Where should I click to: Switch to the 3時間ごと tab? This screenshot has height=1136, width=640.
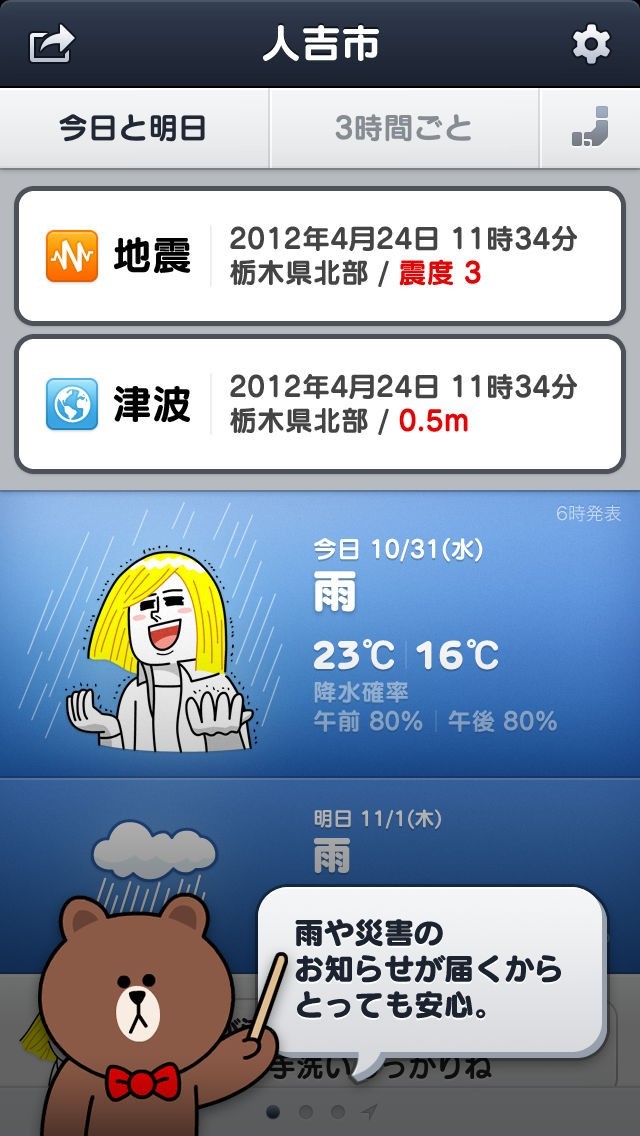403,128
